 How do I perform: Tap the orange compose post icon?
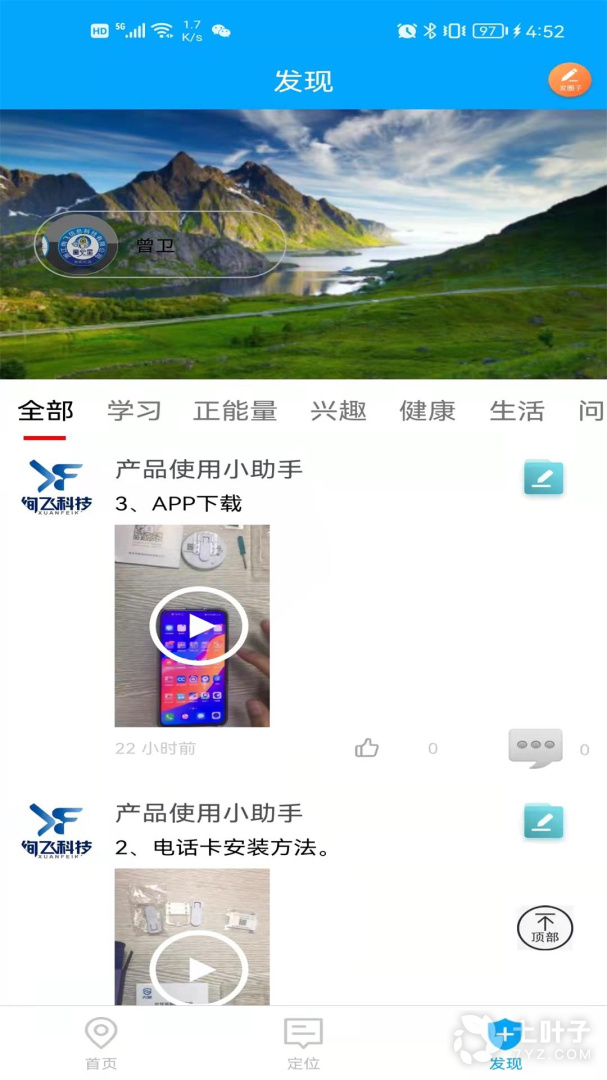[x=569, y=80]
